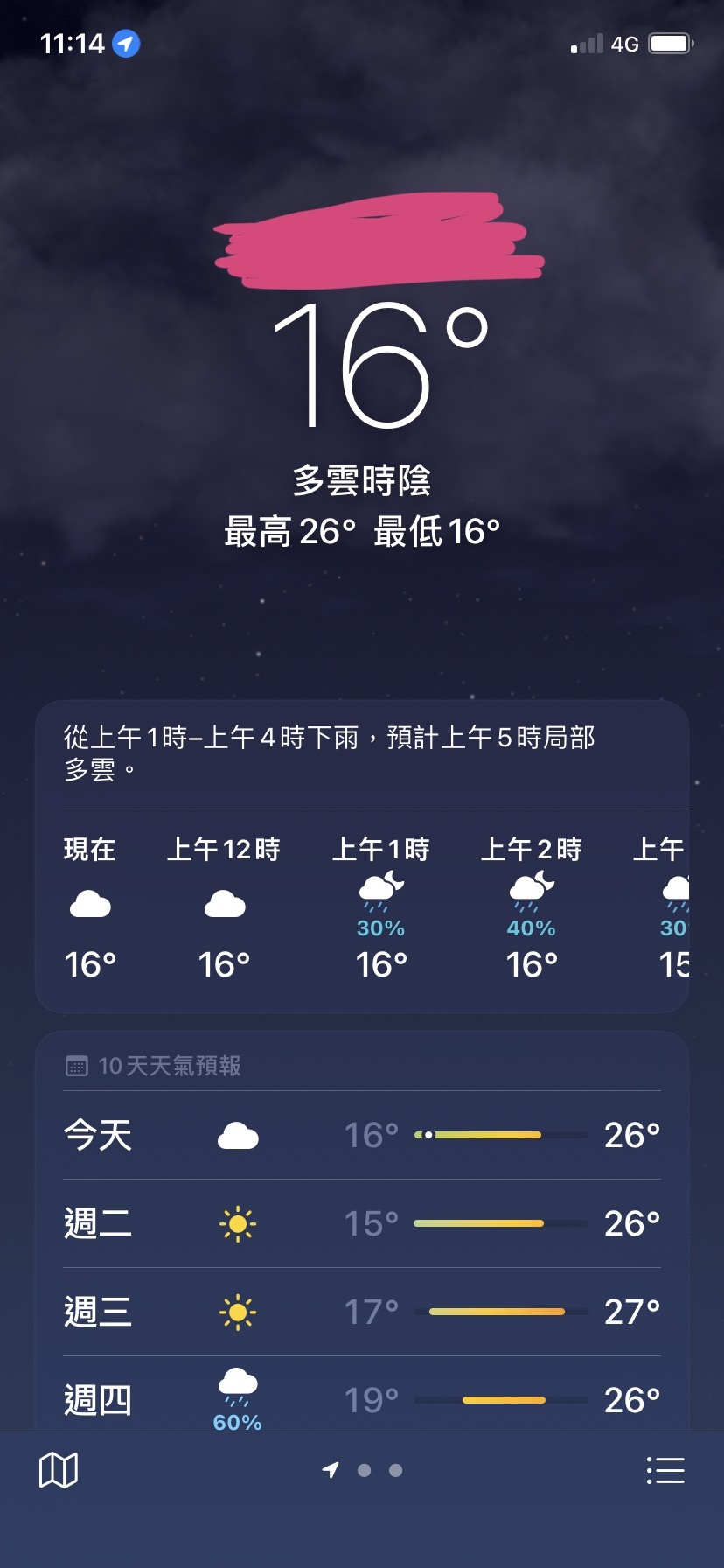Open today's (今天) forecast row
Image resolution: width=724 pixels, height=1568 pixels.
(362, 1135)
